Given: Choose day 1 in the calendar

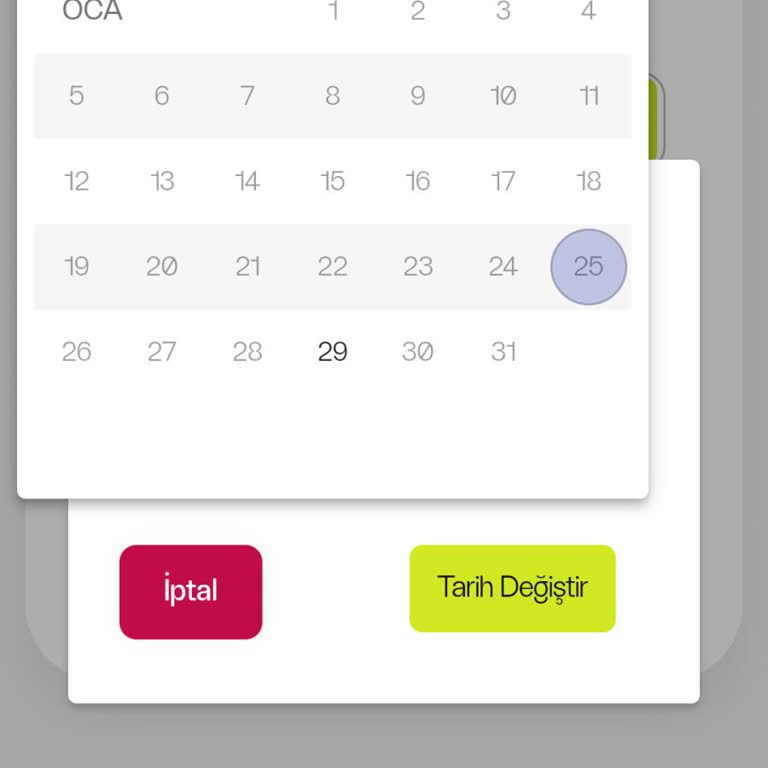Looking at the screenshot, I should (x=332, y=12).
